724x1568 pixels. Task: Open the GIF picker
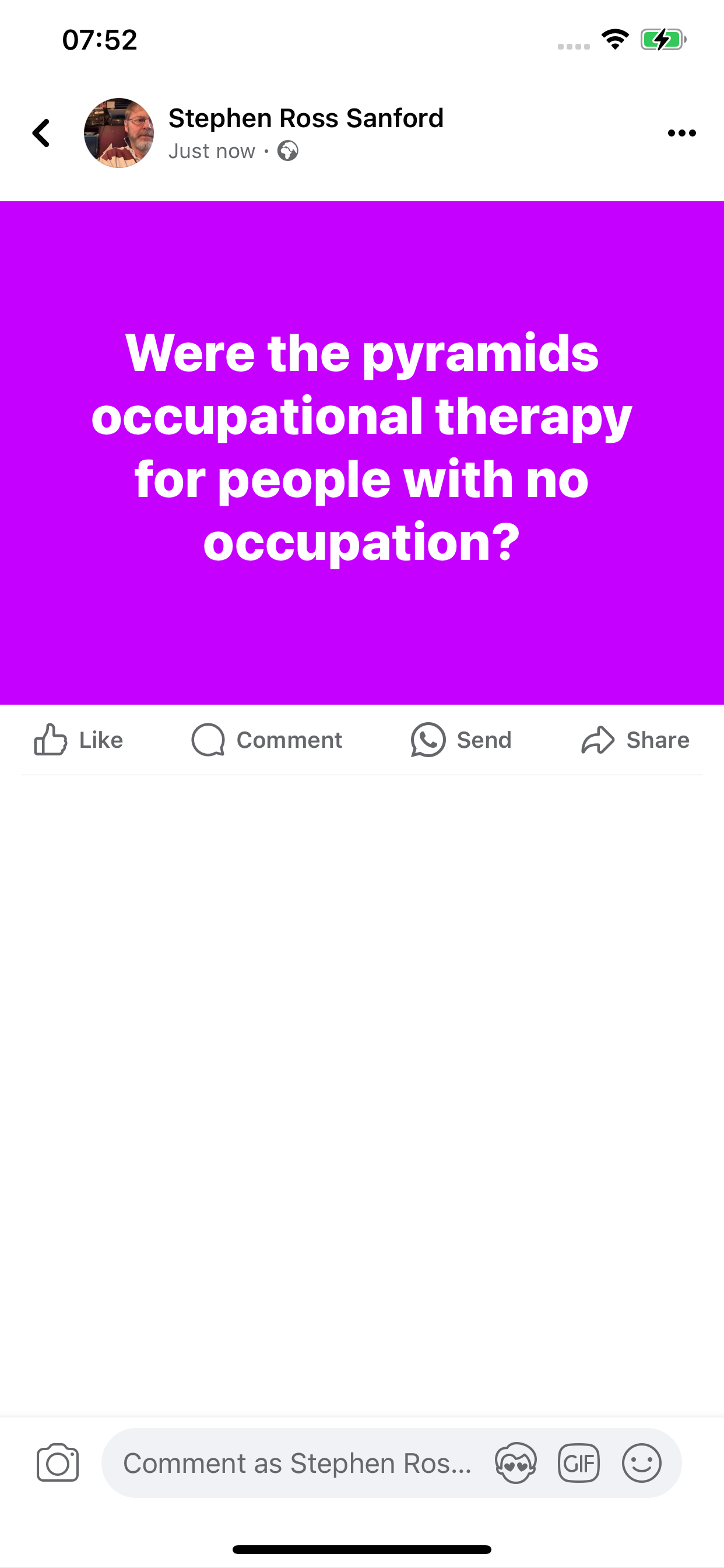tap(579, 1462)
